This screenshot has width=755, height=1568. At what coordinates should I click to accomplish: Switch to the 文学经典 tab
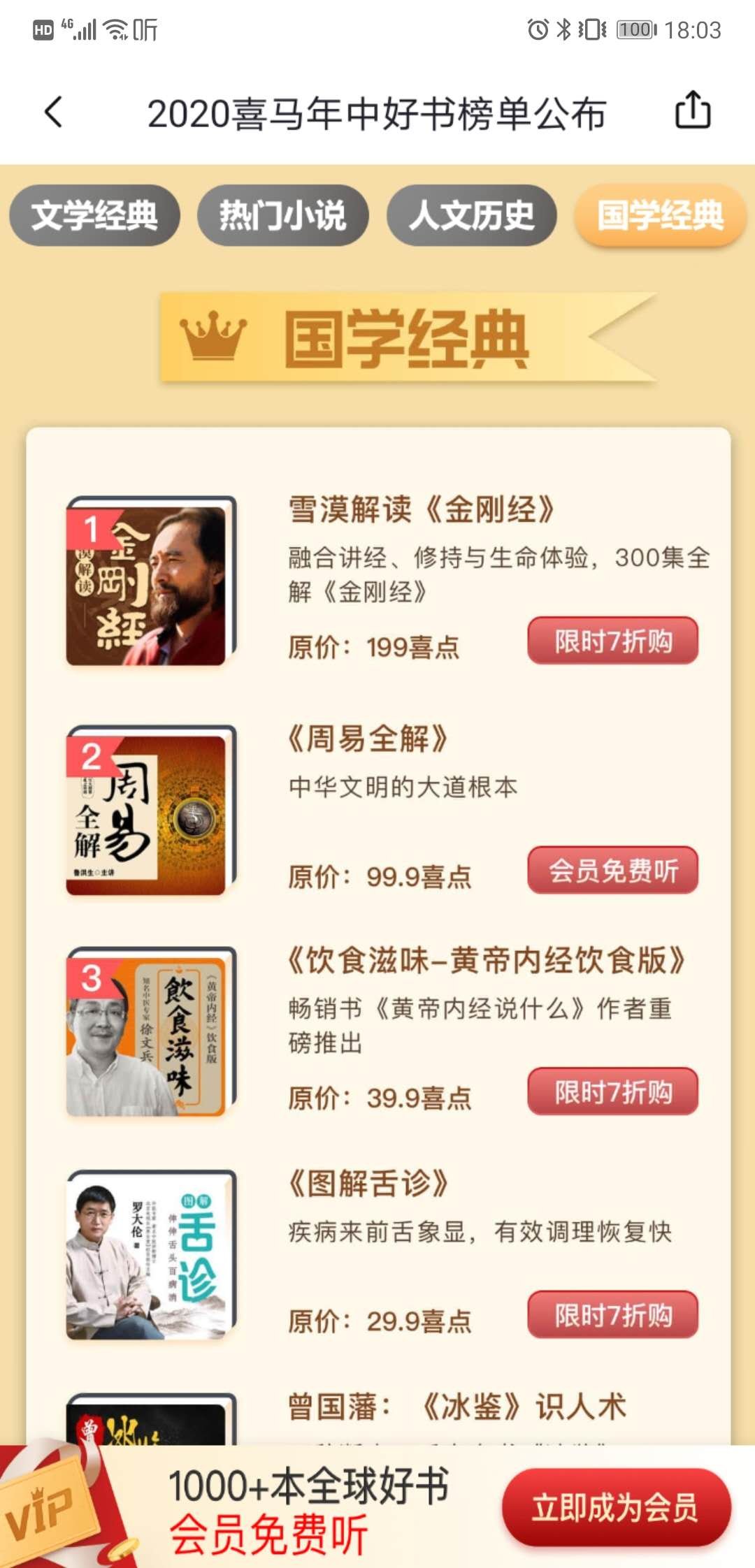tap(94, 215)
